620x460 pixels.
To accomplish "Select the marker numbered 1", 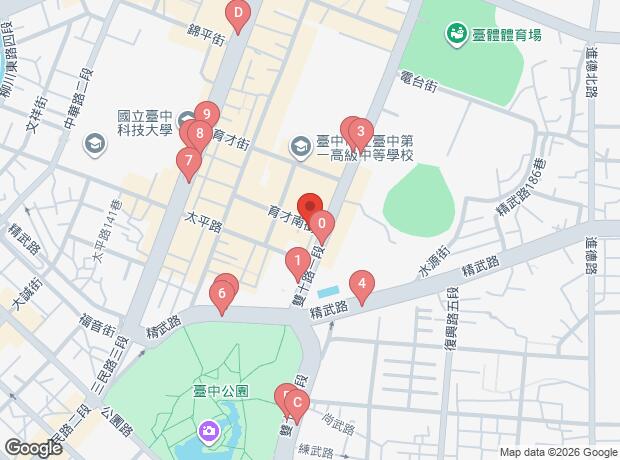I will tap(298, 263).
